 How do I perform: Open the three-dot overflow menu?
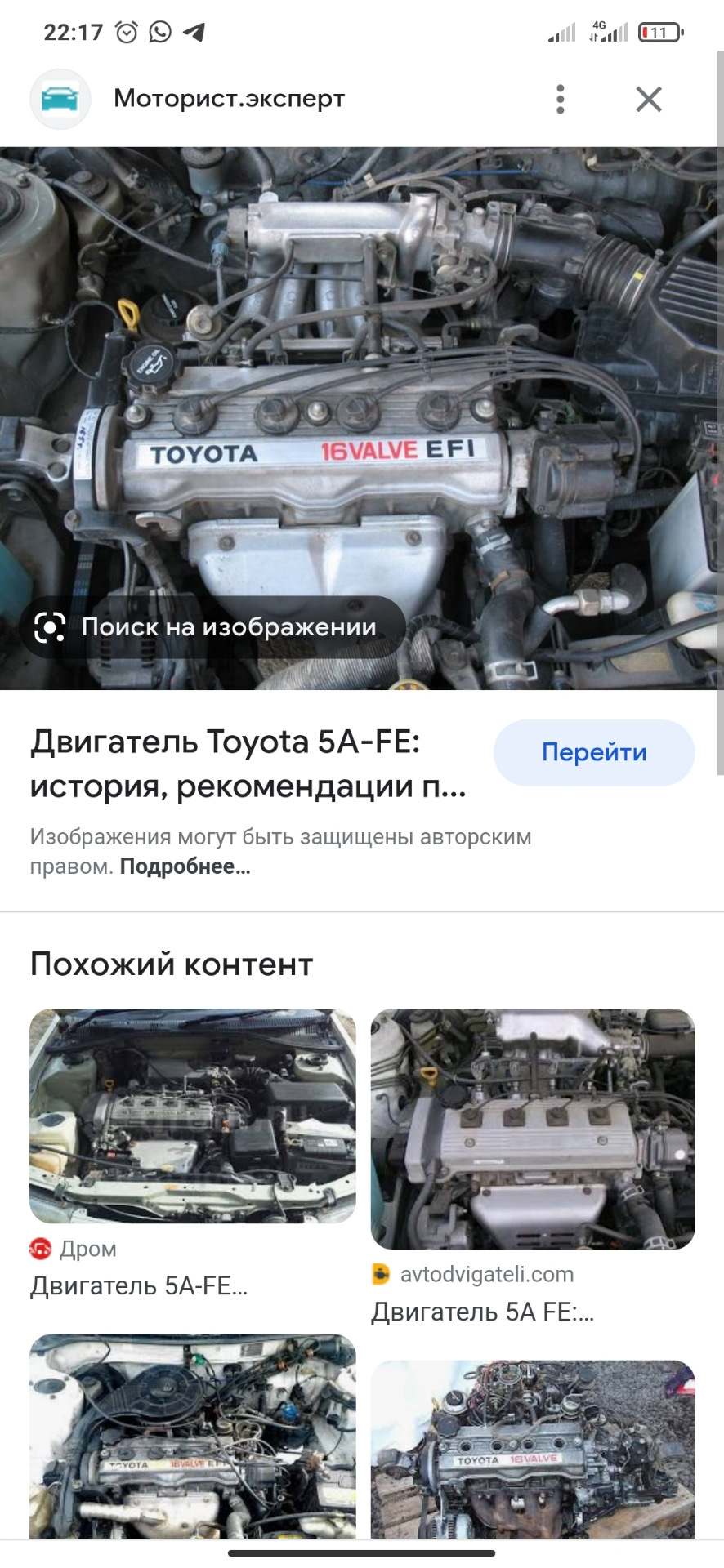560,99
